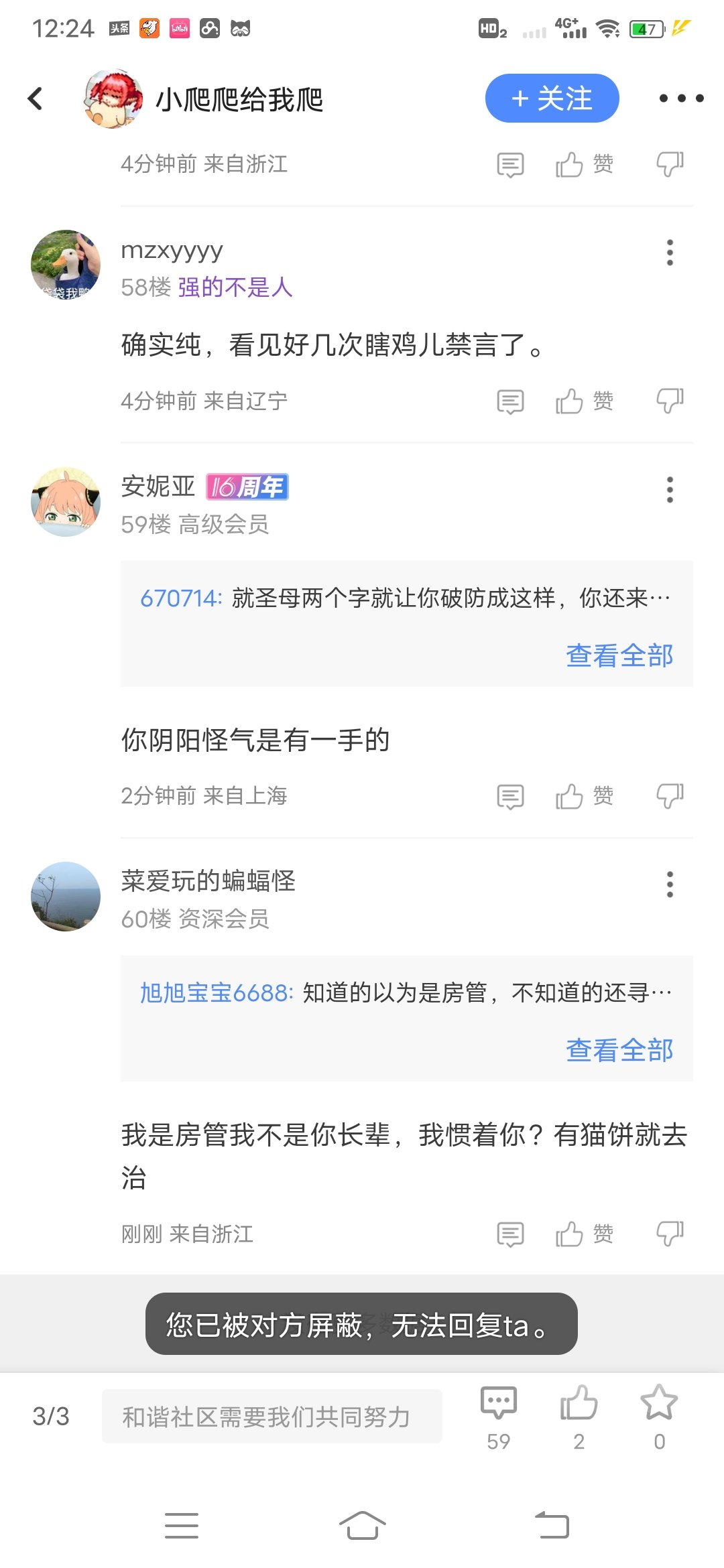The height and width of the screenshot is (1568, 724).
Task: Dislike mzxyyyy's comment
Action: coord(670,401)
